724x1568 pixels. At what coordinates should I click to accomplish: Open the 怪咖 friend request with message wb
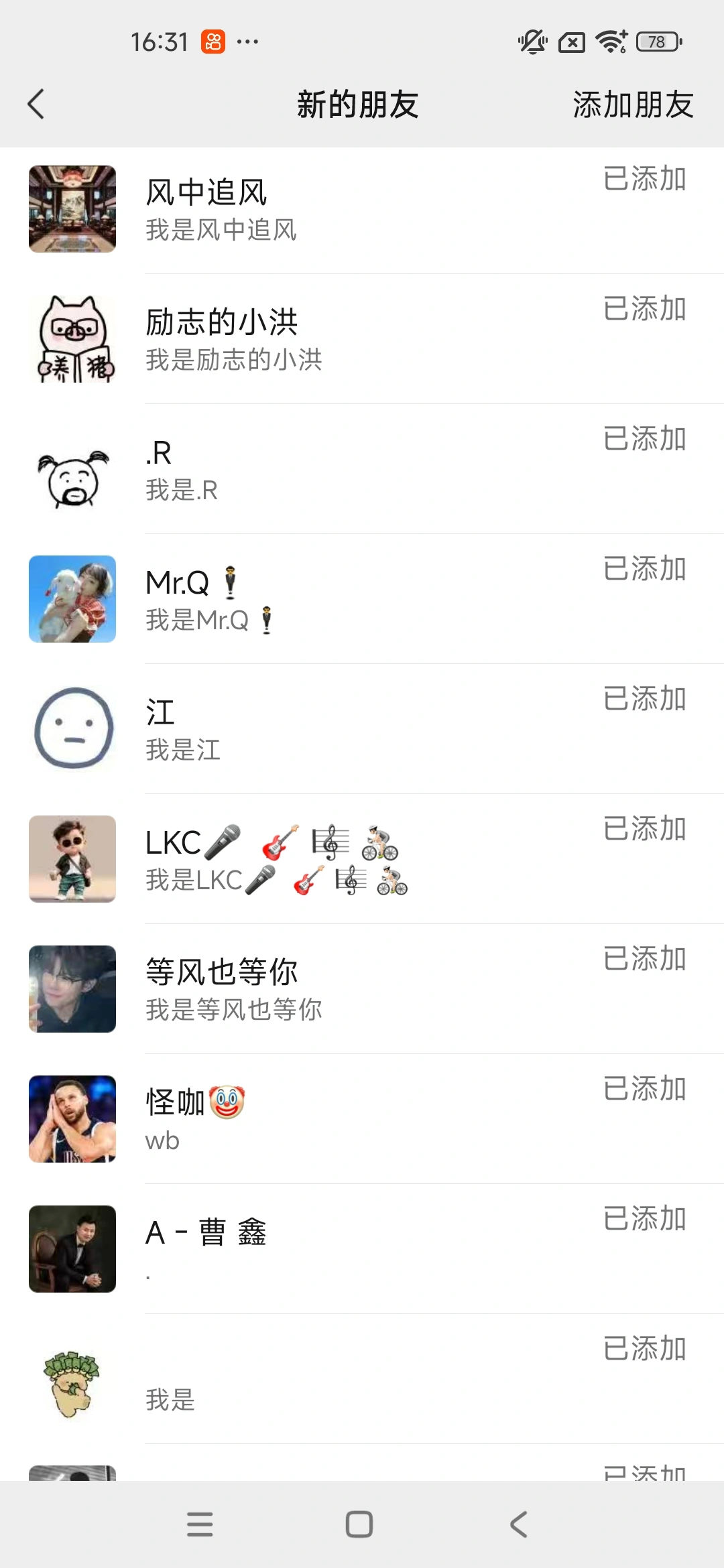pos(362,1120)
